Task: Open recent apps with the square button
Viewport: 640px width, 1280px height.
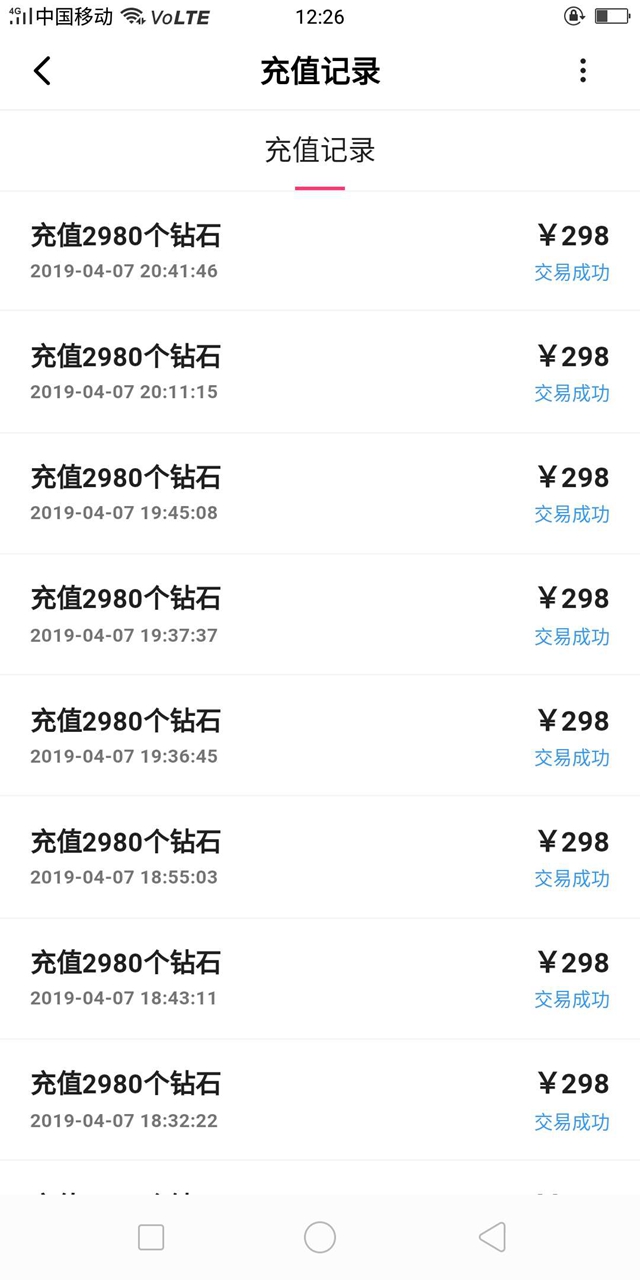Action: [x=151, y=1237]
